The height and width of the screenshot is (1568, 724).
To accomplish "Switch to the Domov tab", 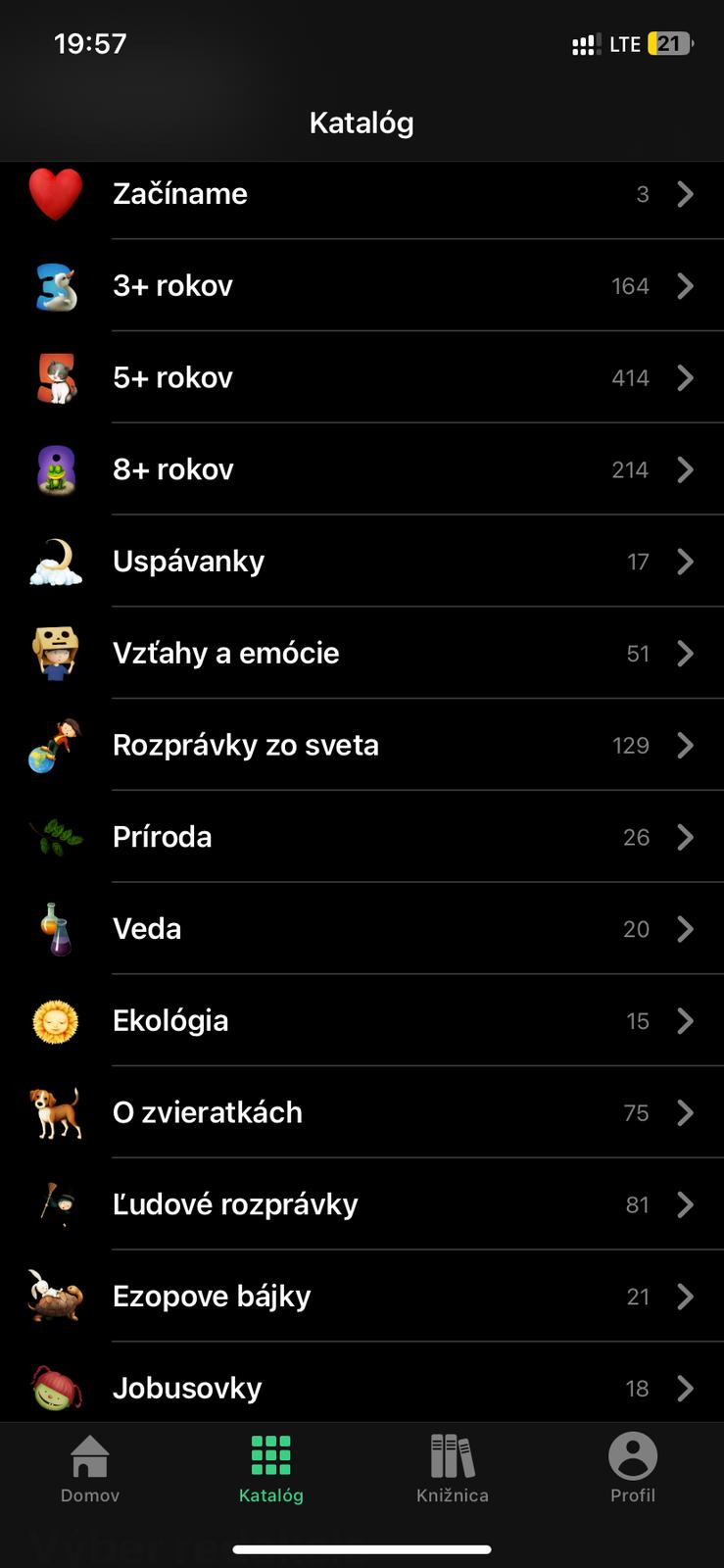I will (x=90, y=1469).
